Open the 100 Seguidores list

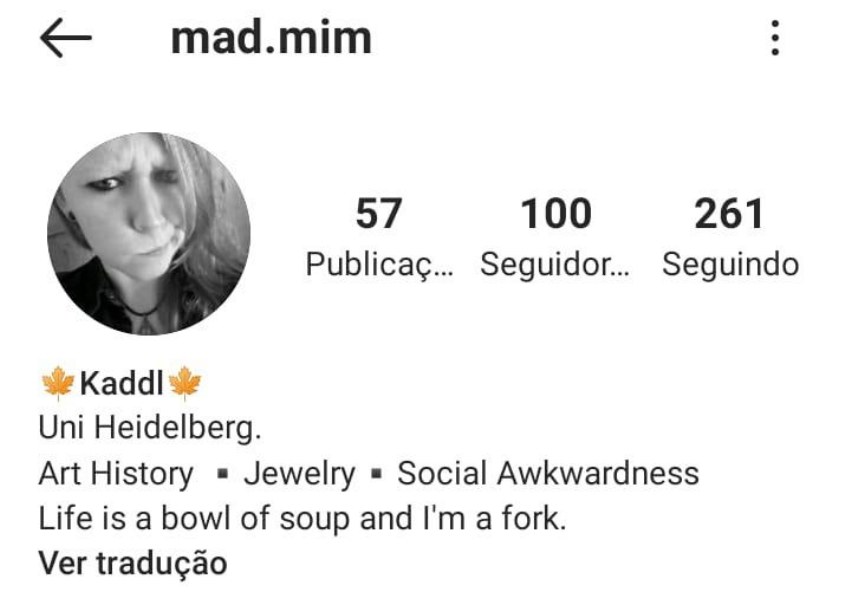pyautogui.click(x=555, y=238)
